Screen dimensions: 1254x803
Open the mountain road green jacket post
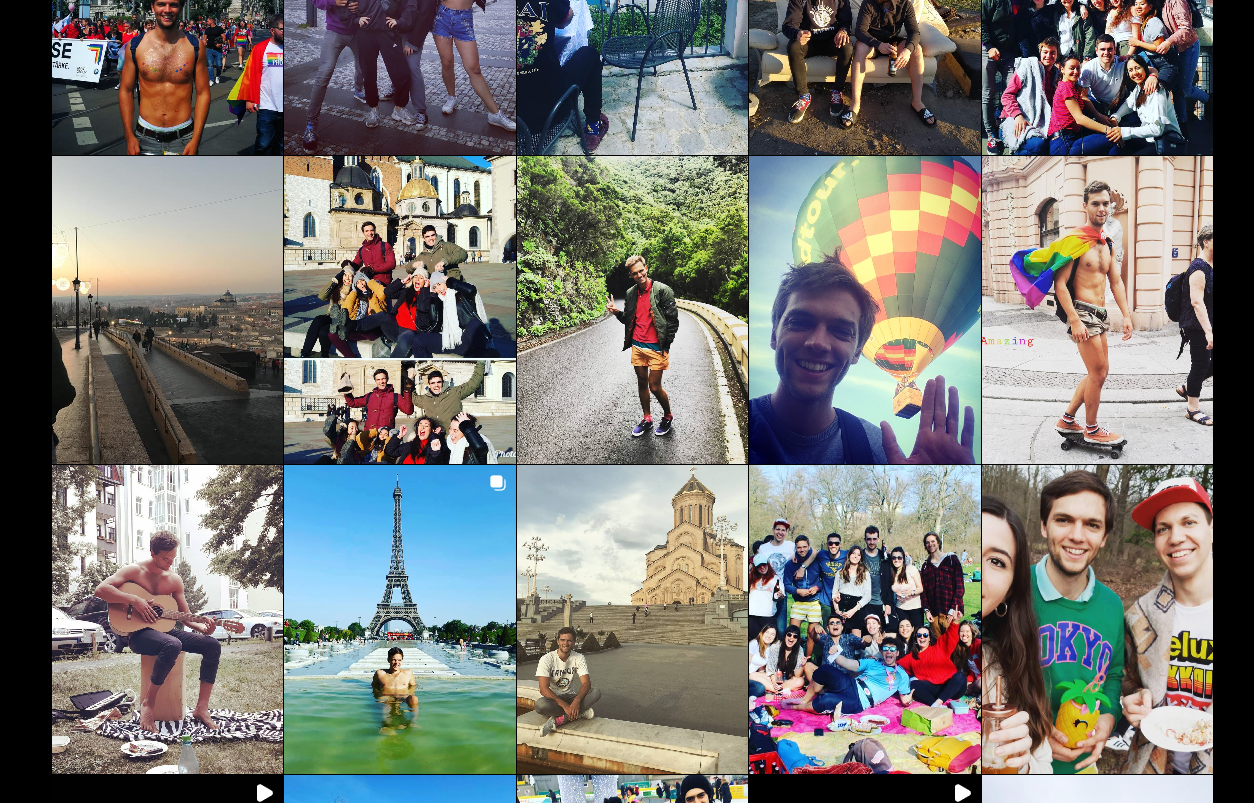pyautogui.click(x=632, y=310)
